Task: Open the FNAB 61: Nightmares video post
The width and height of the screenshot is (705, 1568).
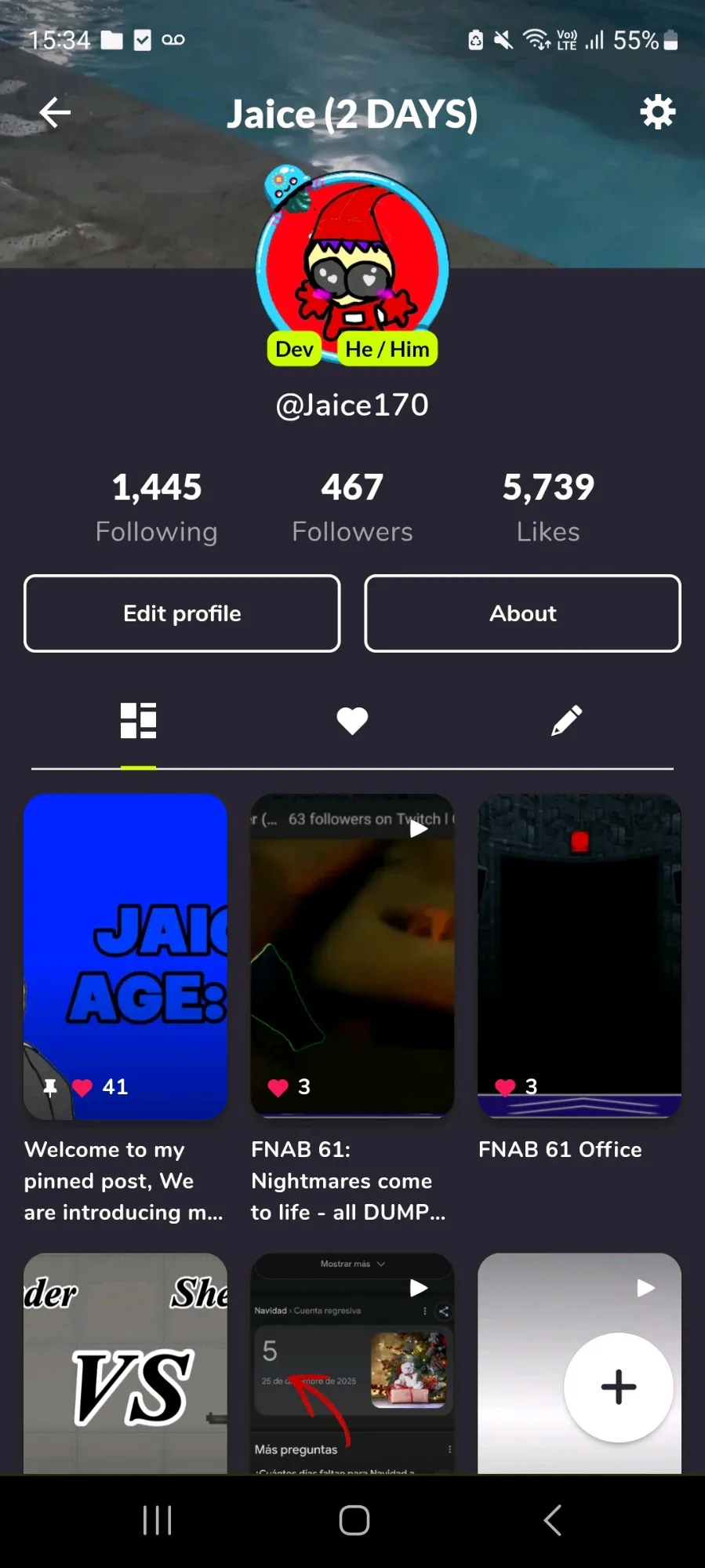Action: [x=352, y=957]
